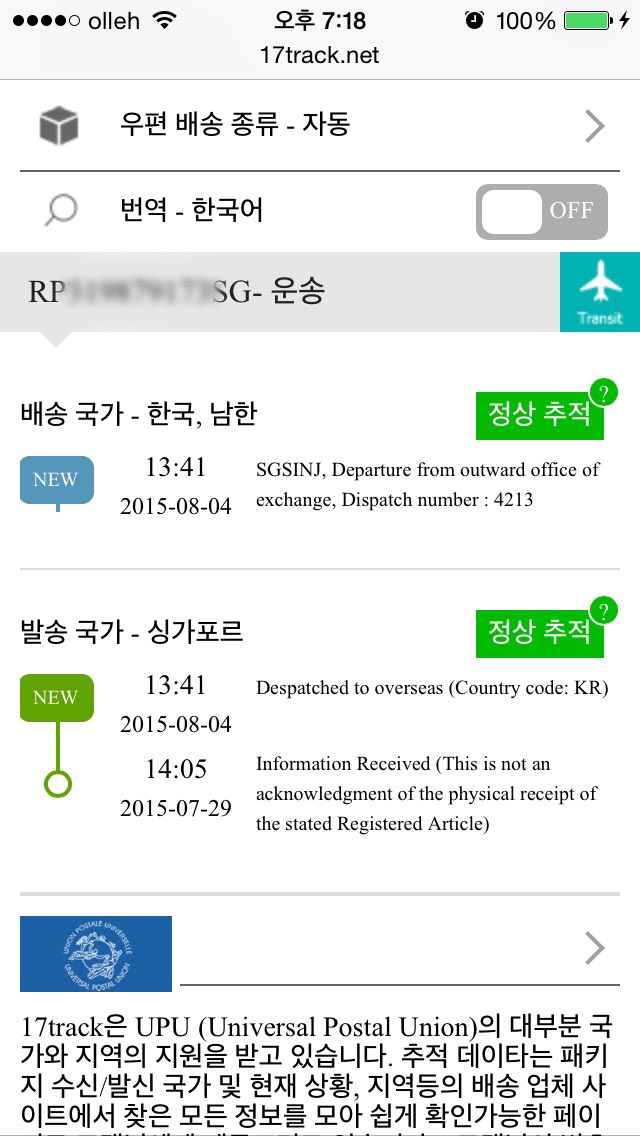The width and height of the screenshot is (640, 1136).
Task: Open the Universal Postal Union row
Action: pyautogui.click(x=320, y=948)
